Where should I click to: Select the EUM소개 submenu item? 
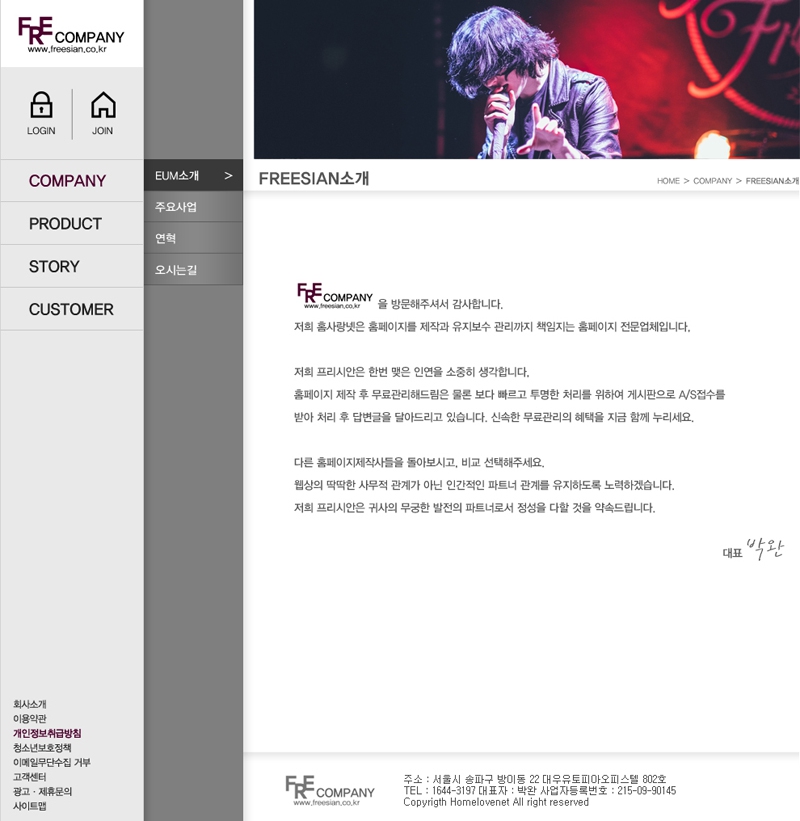coord(178,176)
